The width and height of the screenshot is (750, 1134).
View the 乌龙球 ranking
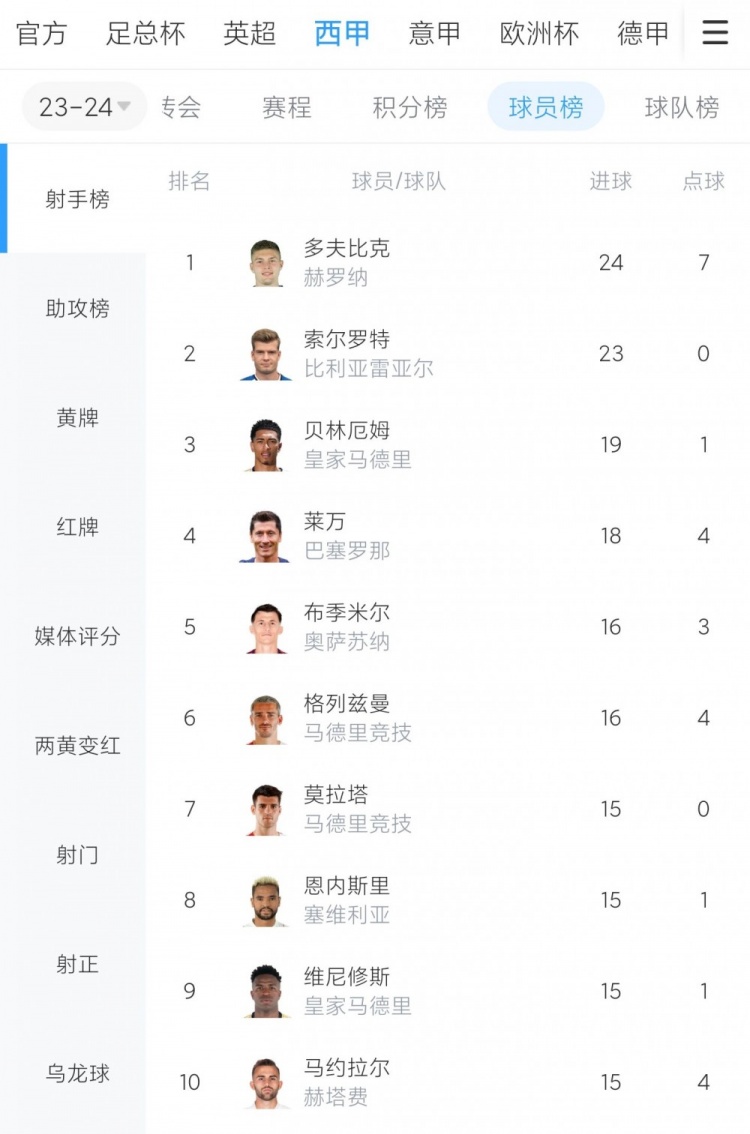tap(77, 1074)
